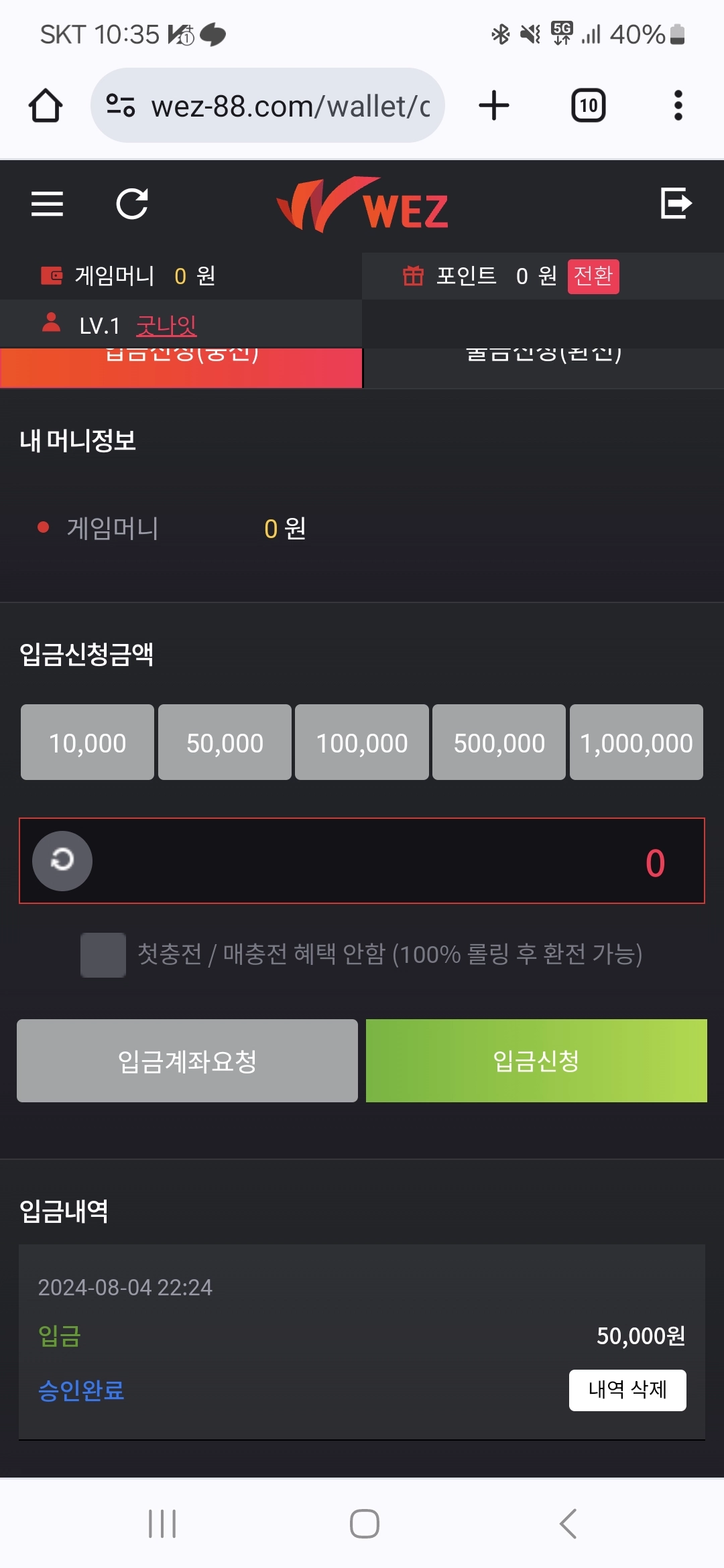Tap the site refresh icon
Image resolution: width=724 pixels, height=1568 pixels.
tap(132, 204)
